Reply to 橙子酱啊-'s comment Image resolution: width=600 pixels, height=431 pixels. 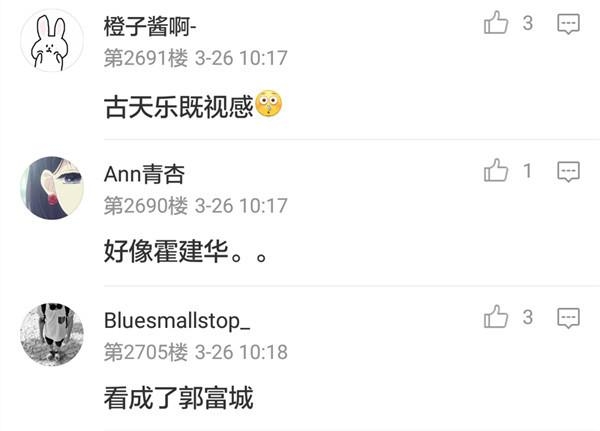click(x=569, y=24)
